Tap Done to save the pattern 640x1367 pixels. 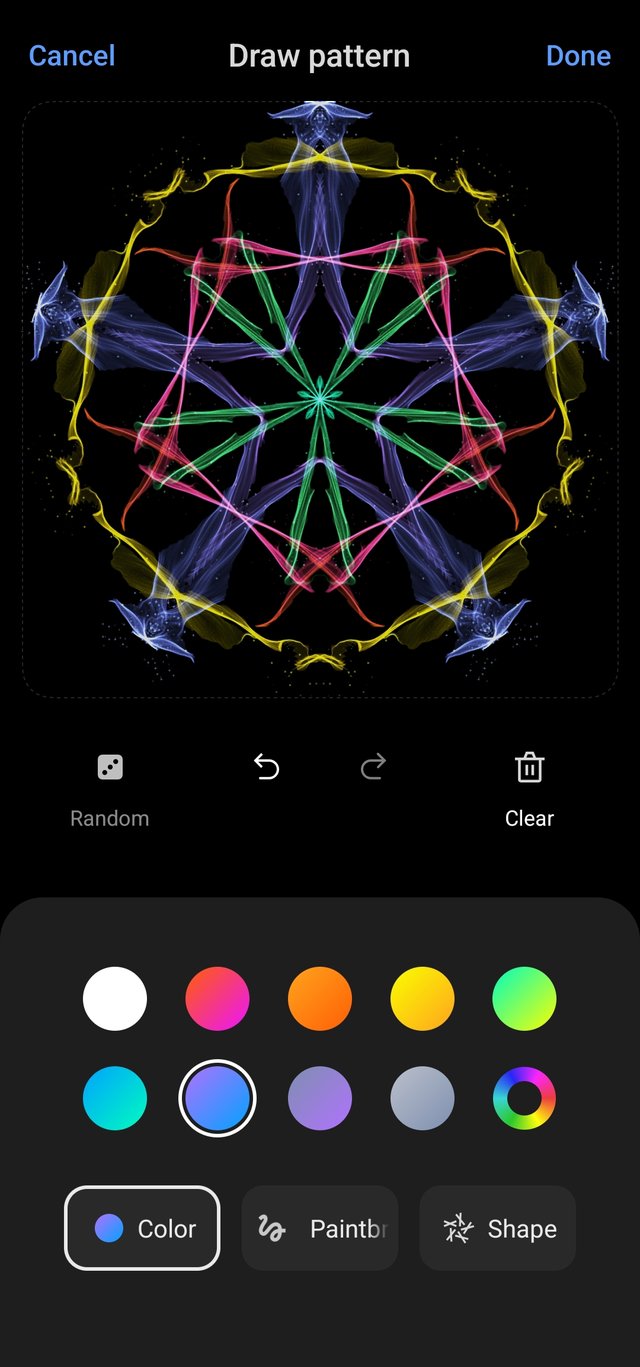point(578,56)
